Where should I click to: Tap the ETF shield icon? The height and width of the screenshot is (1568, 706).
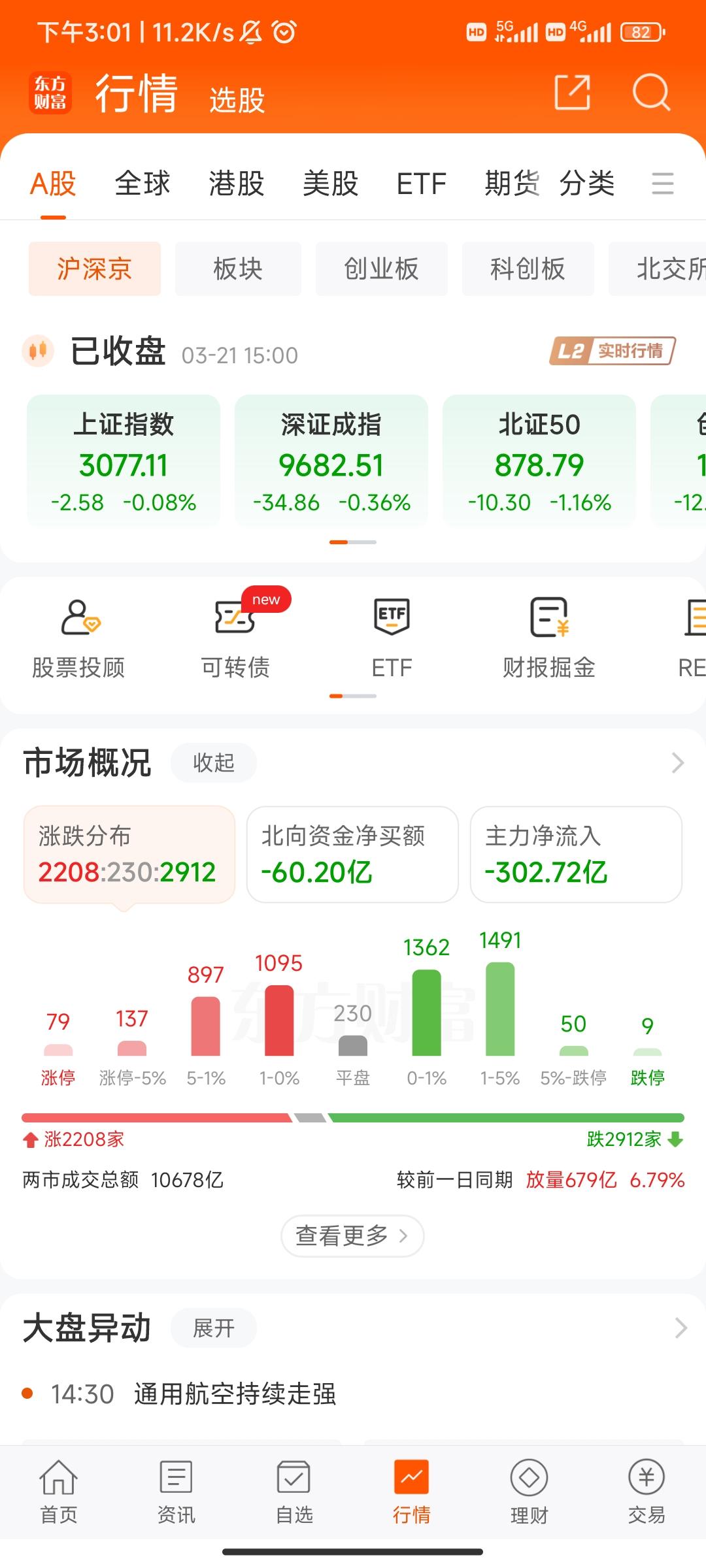390,617
